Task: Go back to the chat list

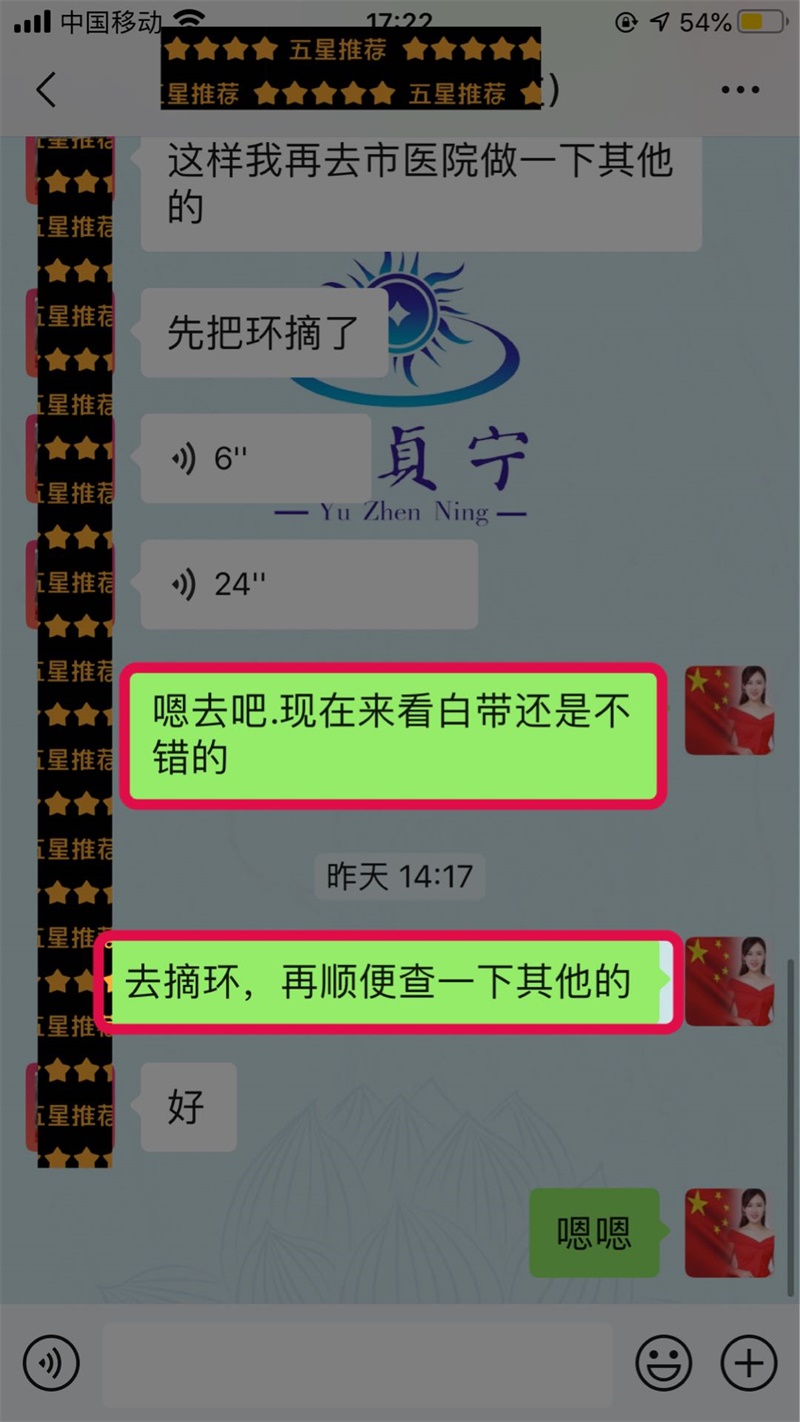Action: pyautogui.click(x=46, y=90)
